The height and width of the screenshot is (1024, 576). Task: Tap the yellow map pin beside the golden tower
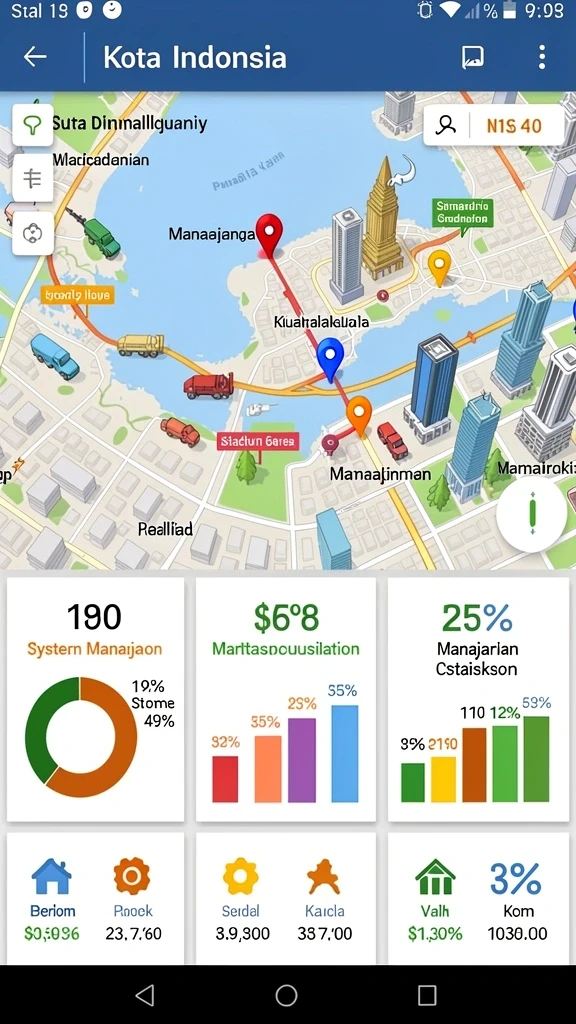coord(439,268)
